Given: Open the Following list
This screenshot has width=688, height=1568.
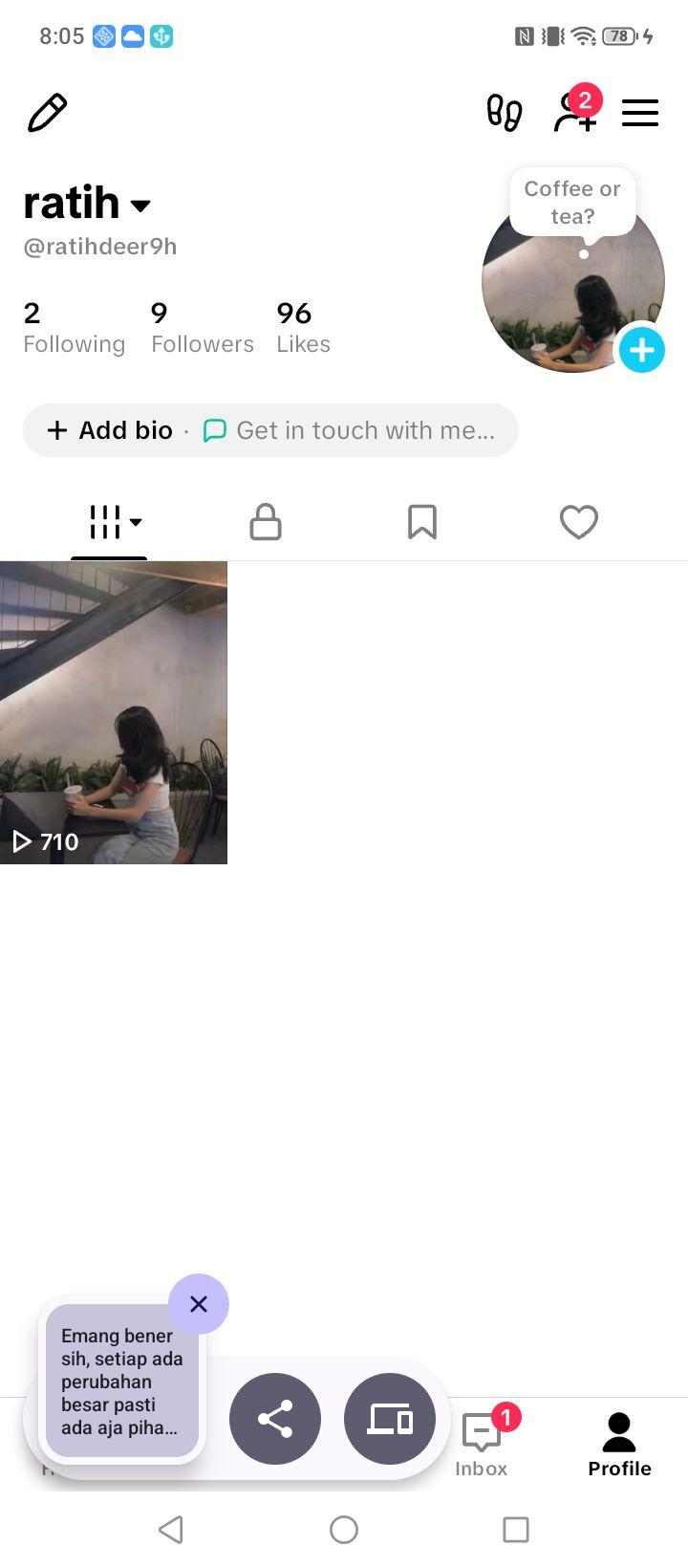Looking at the screenshot, I should click(x=75, y=328).
